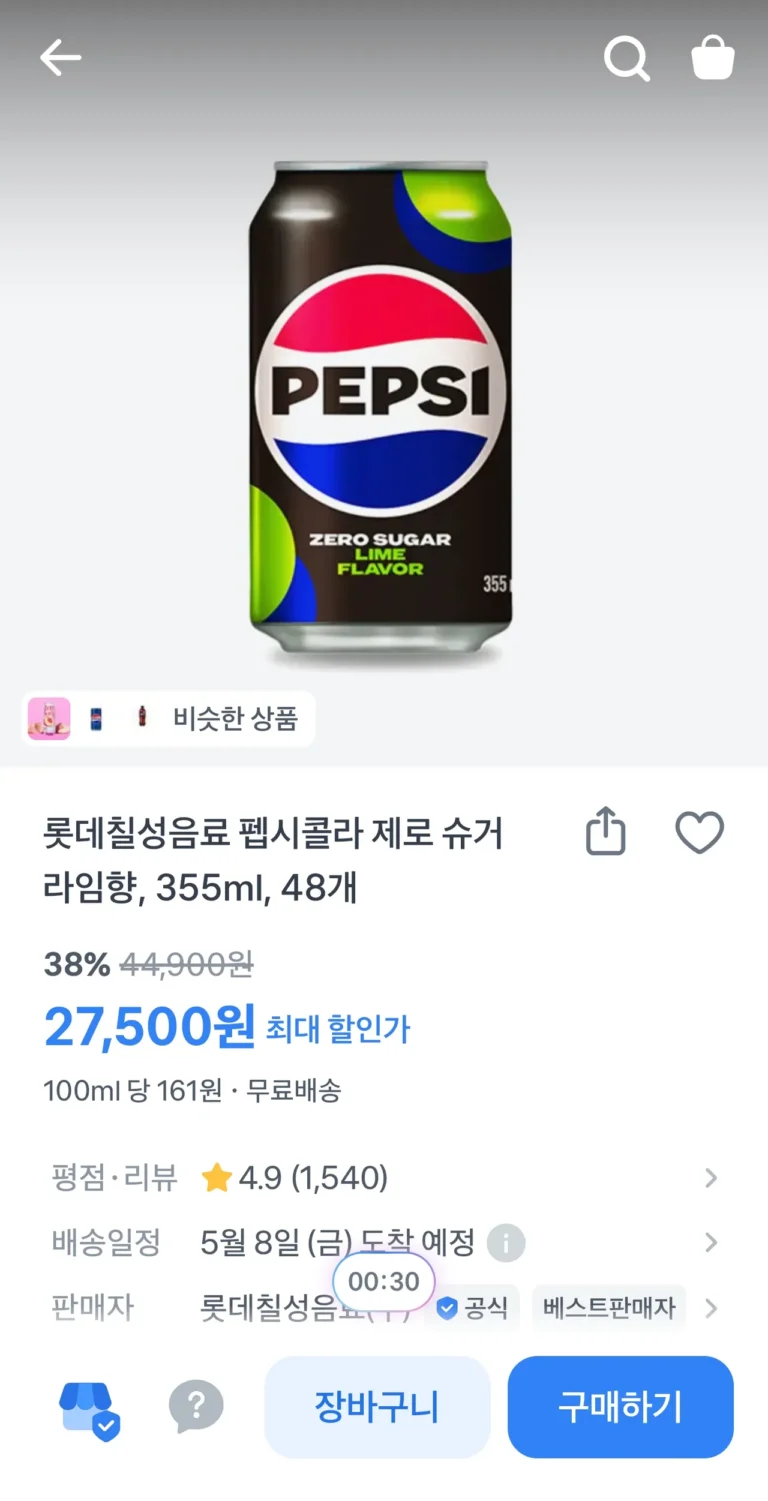Open the shopping bag cart icon
The width and height of the screenshot is (768, 1501).
[713, 59]
